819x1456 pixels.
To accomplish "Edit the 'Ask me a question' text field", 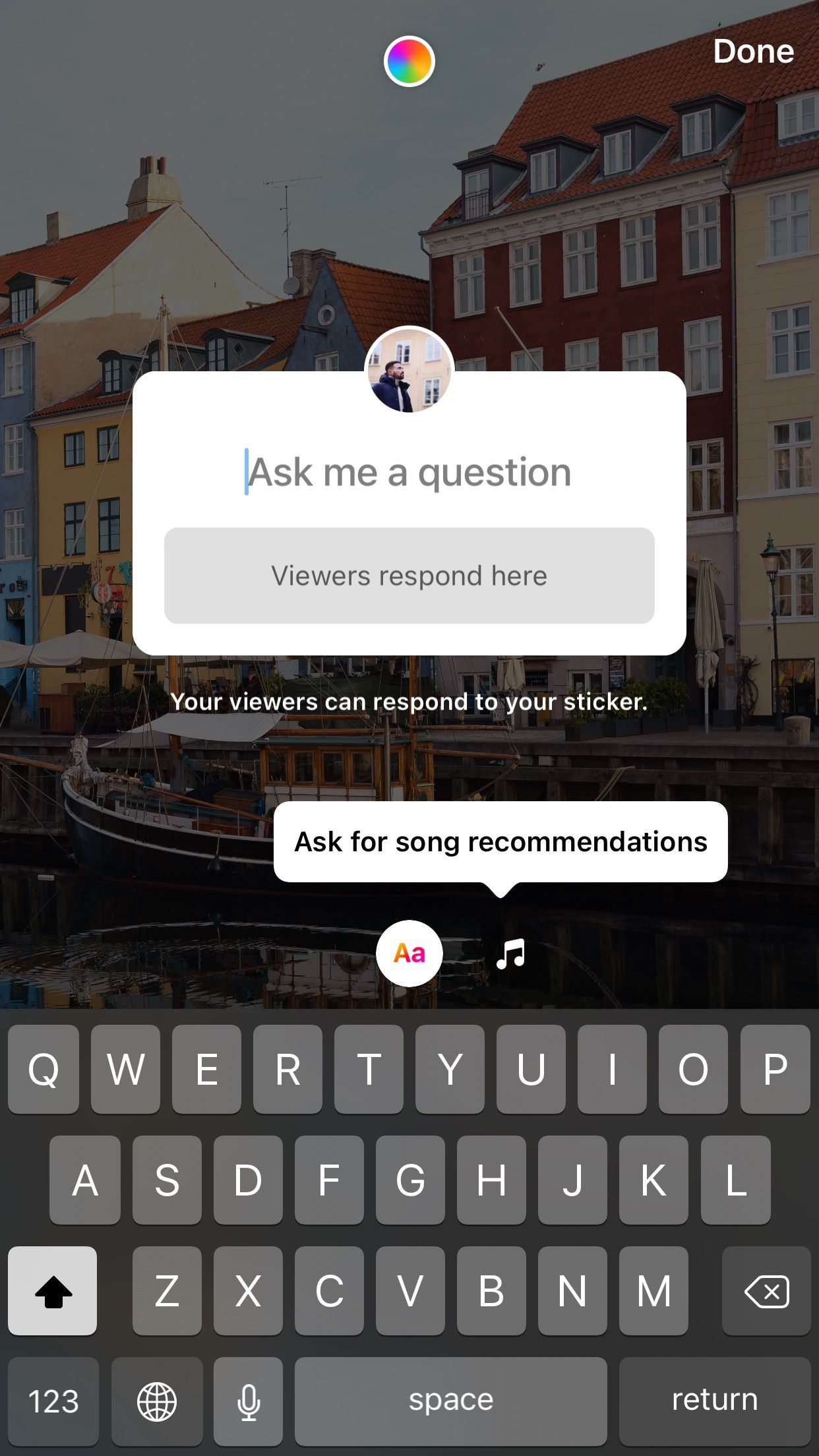I will pyautogui.click(x=409, y=472).
